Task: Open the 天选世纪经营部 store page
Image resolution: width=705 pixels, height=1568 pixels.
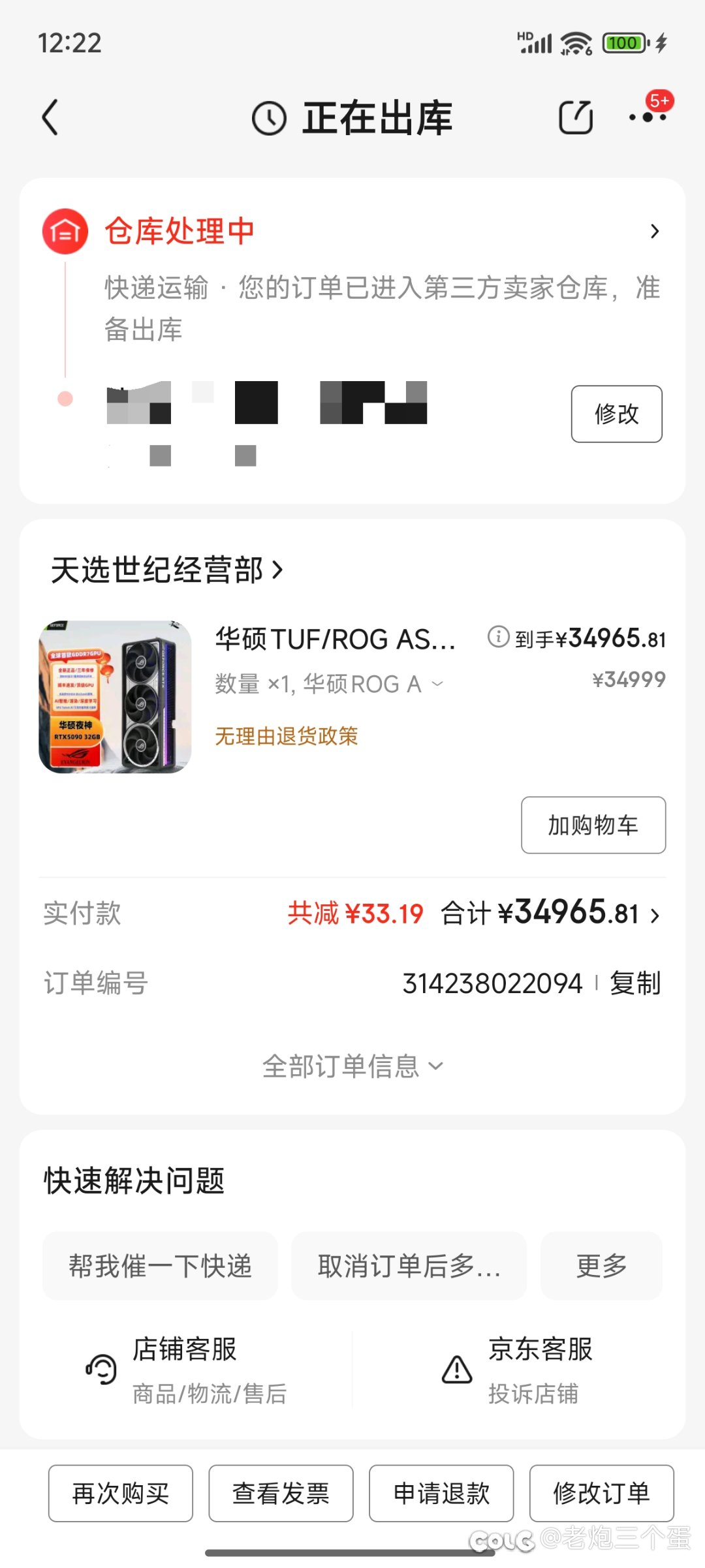Action: pos(167,570)
